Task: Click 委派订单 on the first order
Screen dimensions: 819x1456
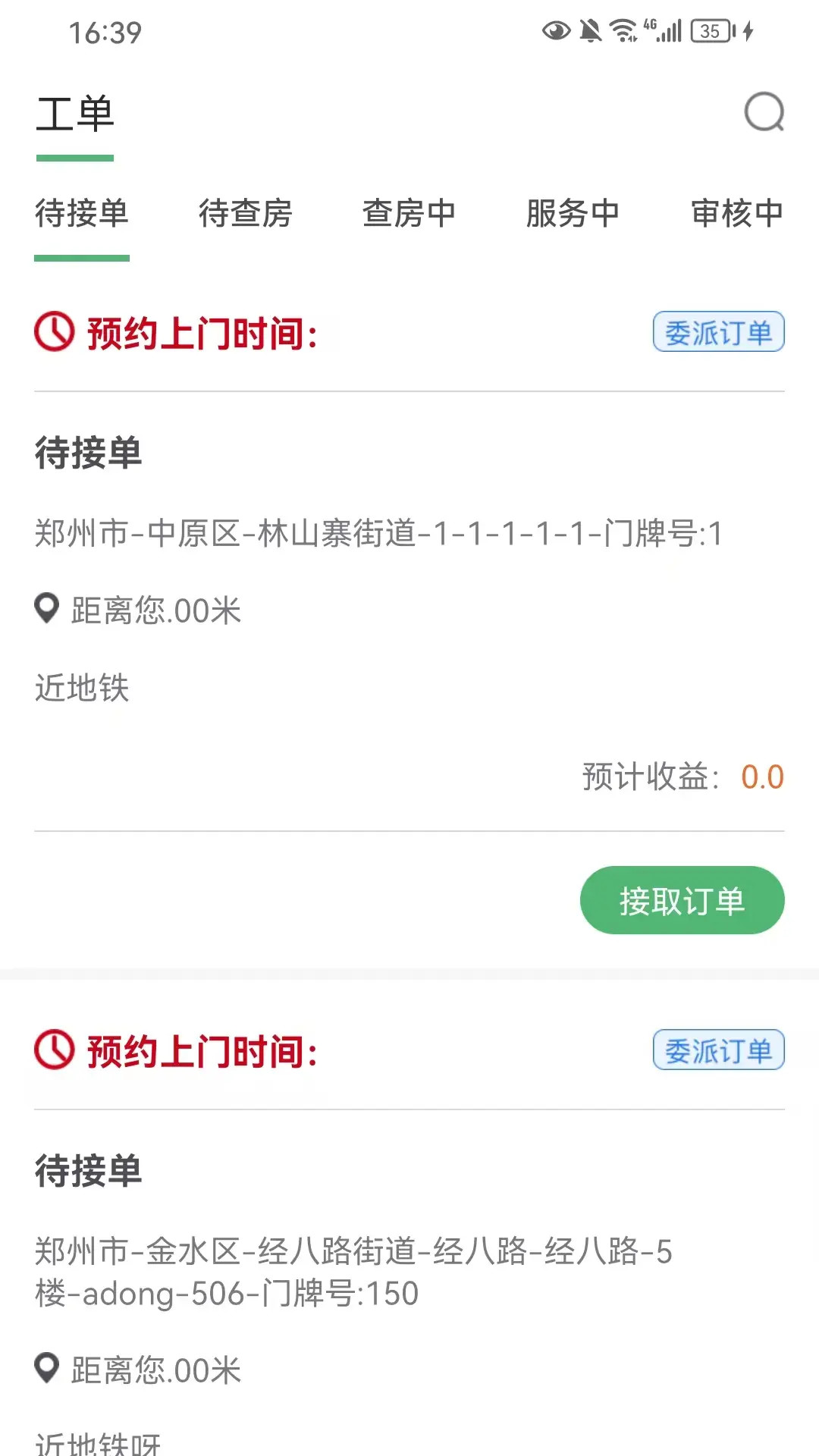Action: [x=719, y=331]
